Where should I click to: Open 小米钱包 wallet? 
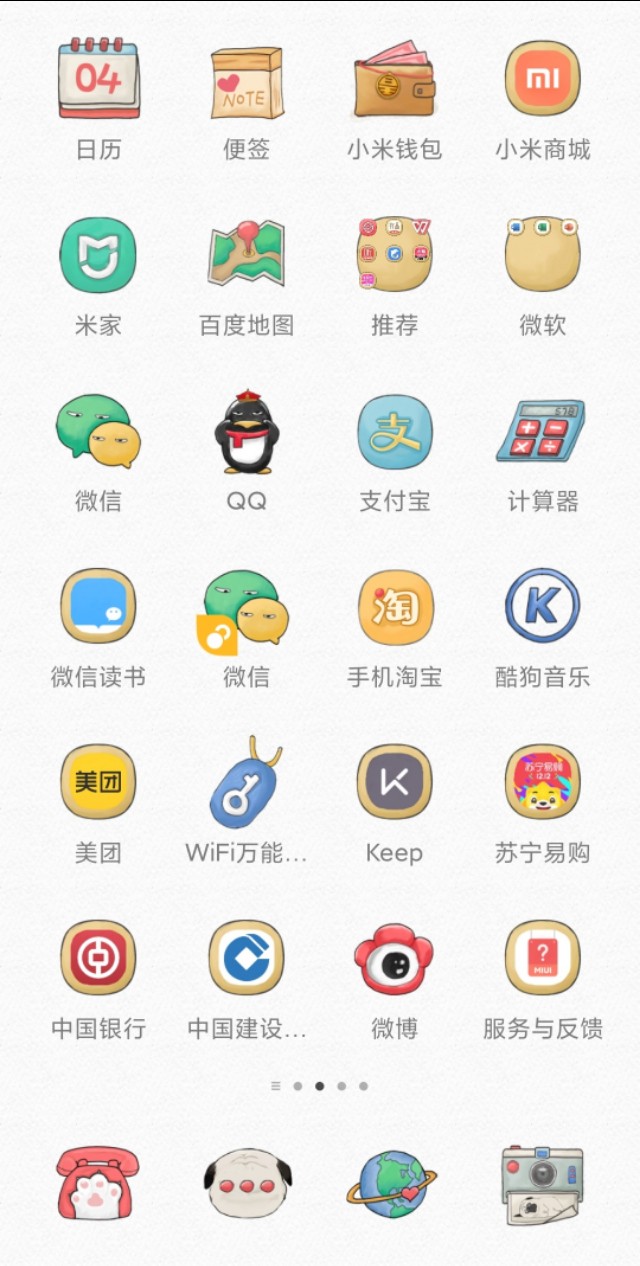pyautogui.click(x=394, y=80)
